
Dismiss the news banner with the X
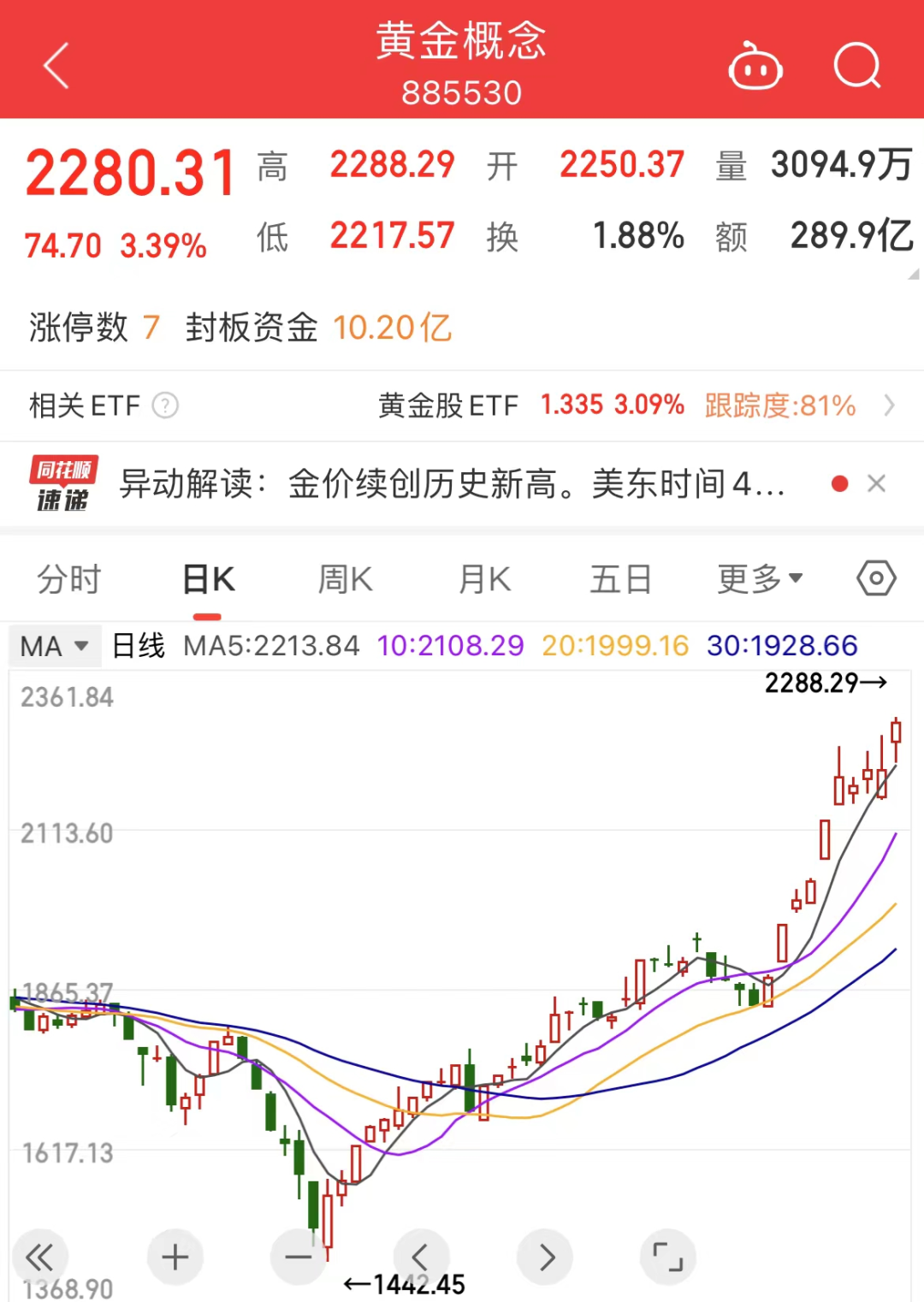click(x=877, y=483)
